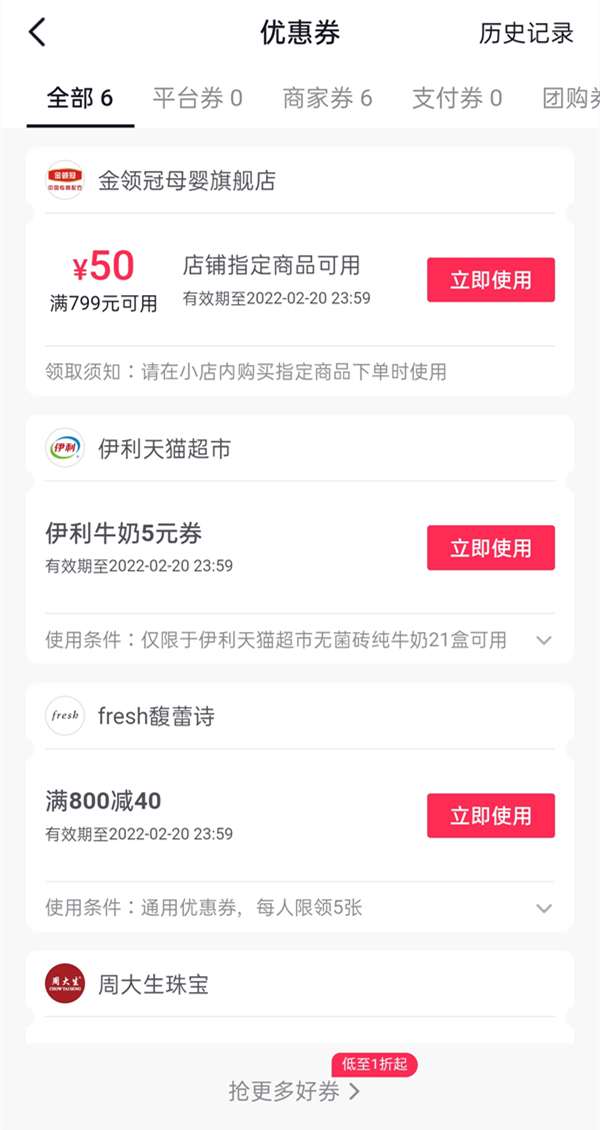The height and width of the screenshot is (1130, 600).
Task: Tap 立即使用 on 伊利牛奶5元券
Action: pos(490,548)
